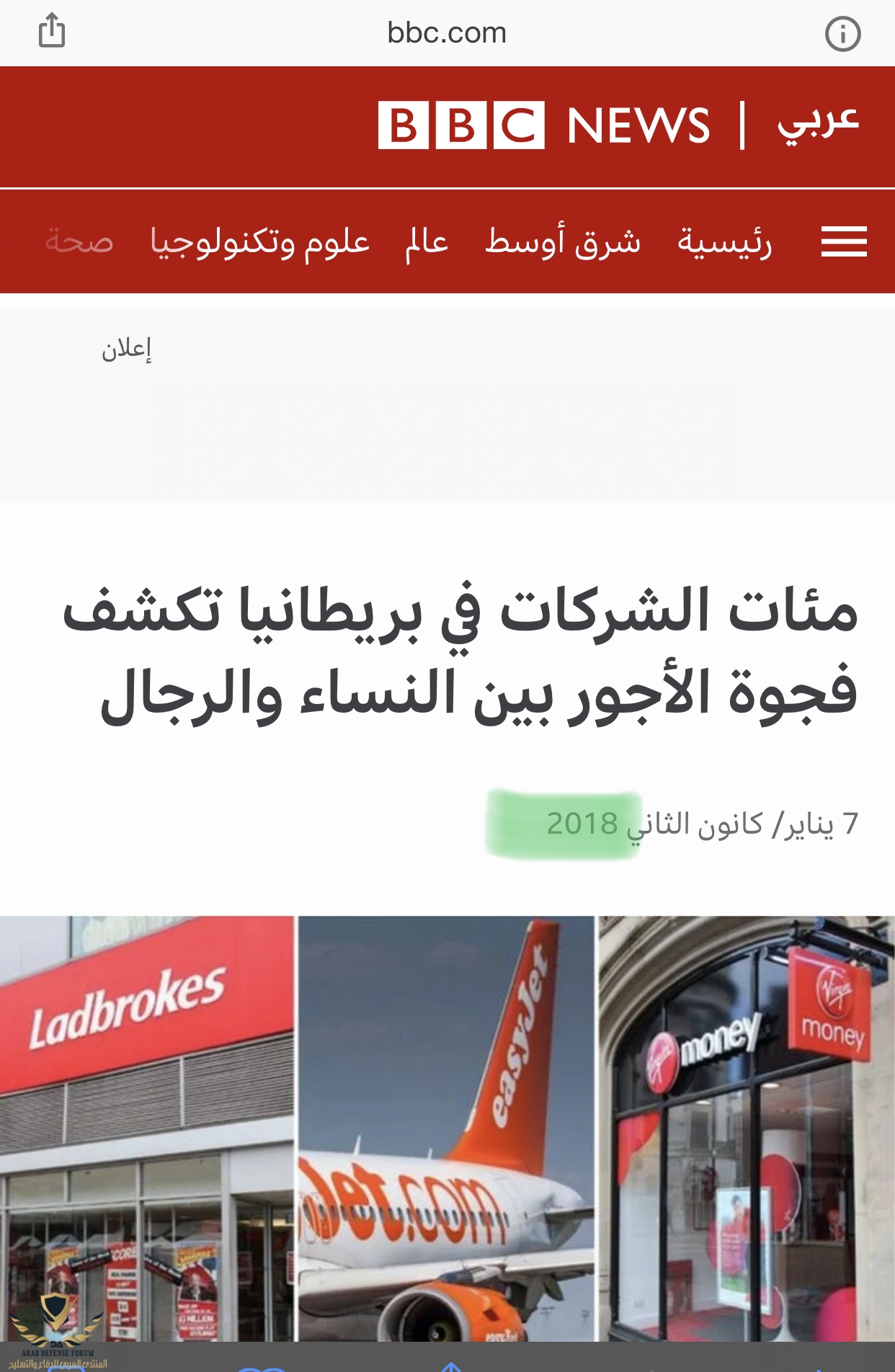
Task: Switch to the شرق أوسط section
Action: click(x=563, y=241)
